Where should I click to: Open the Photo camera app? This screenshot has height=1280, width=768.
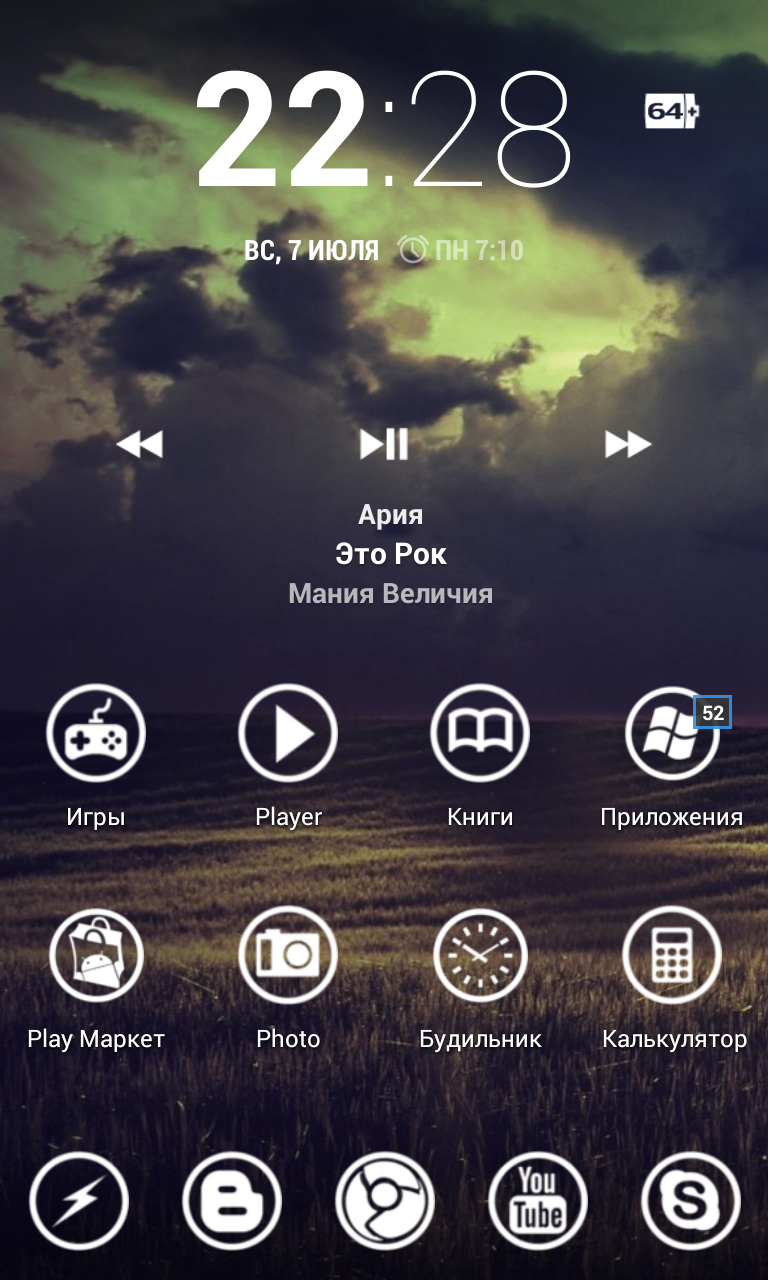[288, 956]
